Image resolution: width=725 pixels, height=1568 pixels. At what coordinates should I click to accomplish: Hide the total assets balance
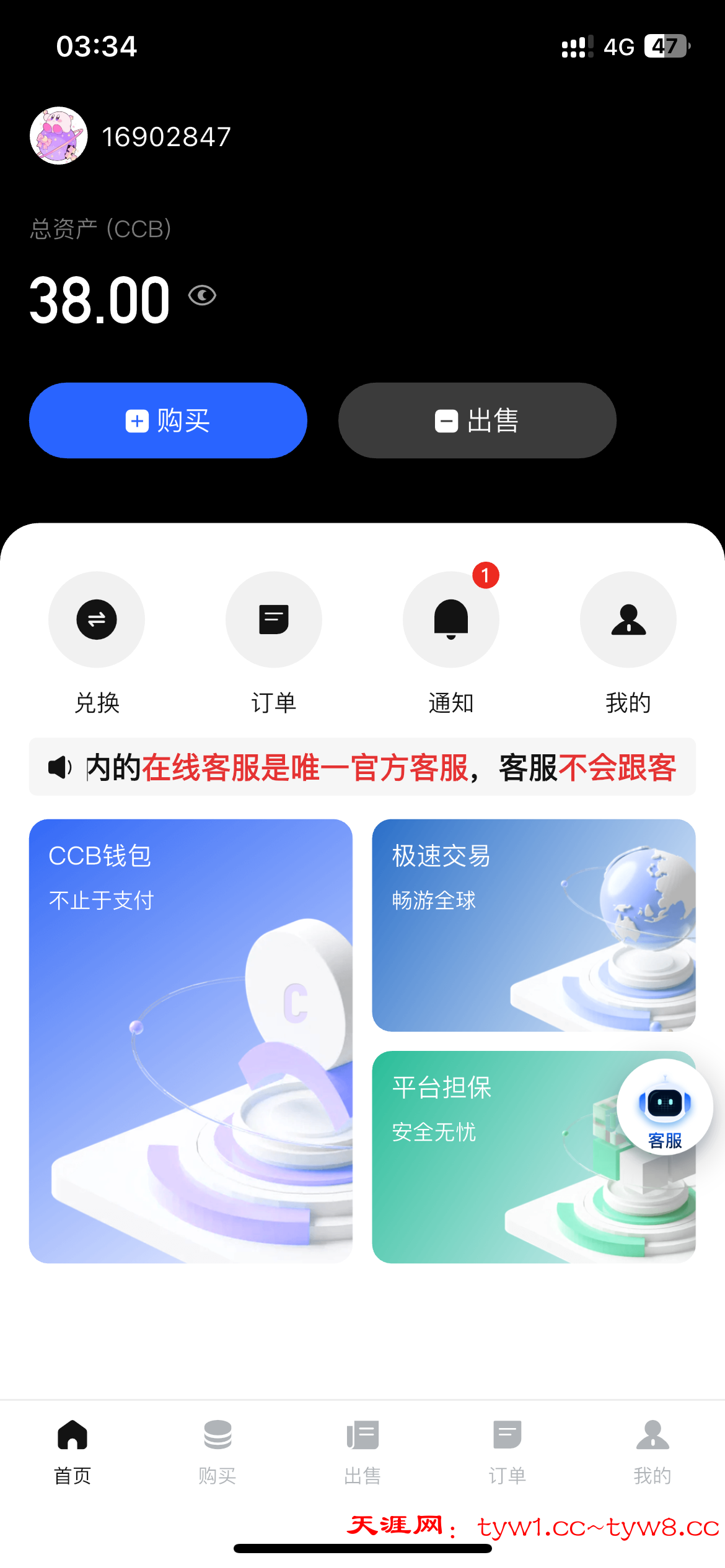pyautogui.click(x=202, y=295)
